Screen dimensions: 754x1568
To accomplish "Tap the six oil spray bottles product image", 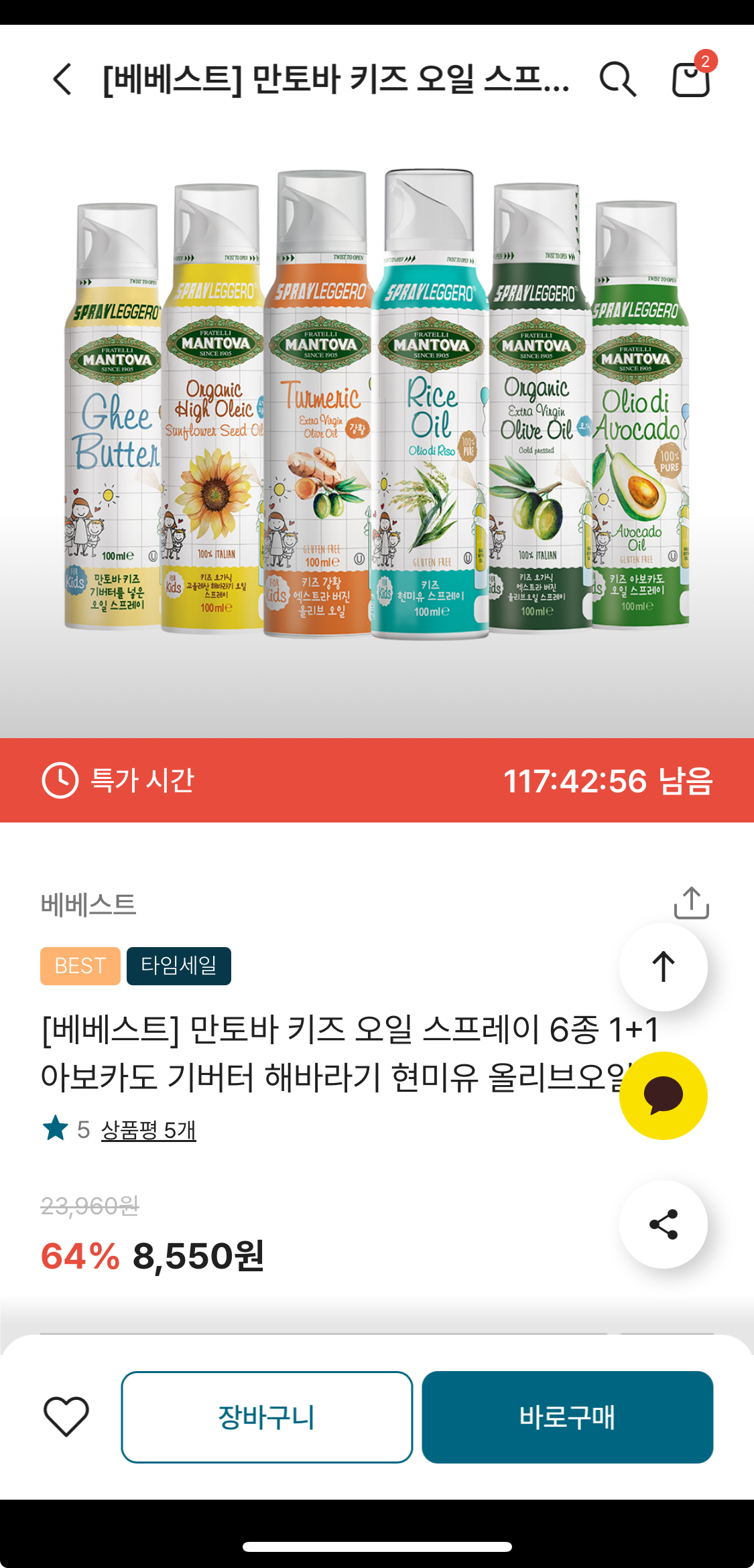I will [x=377, y=429].
